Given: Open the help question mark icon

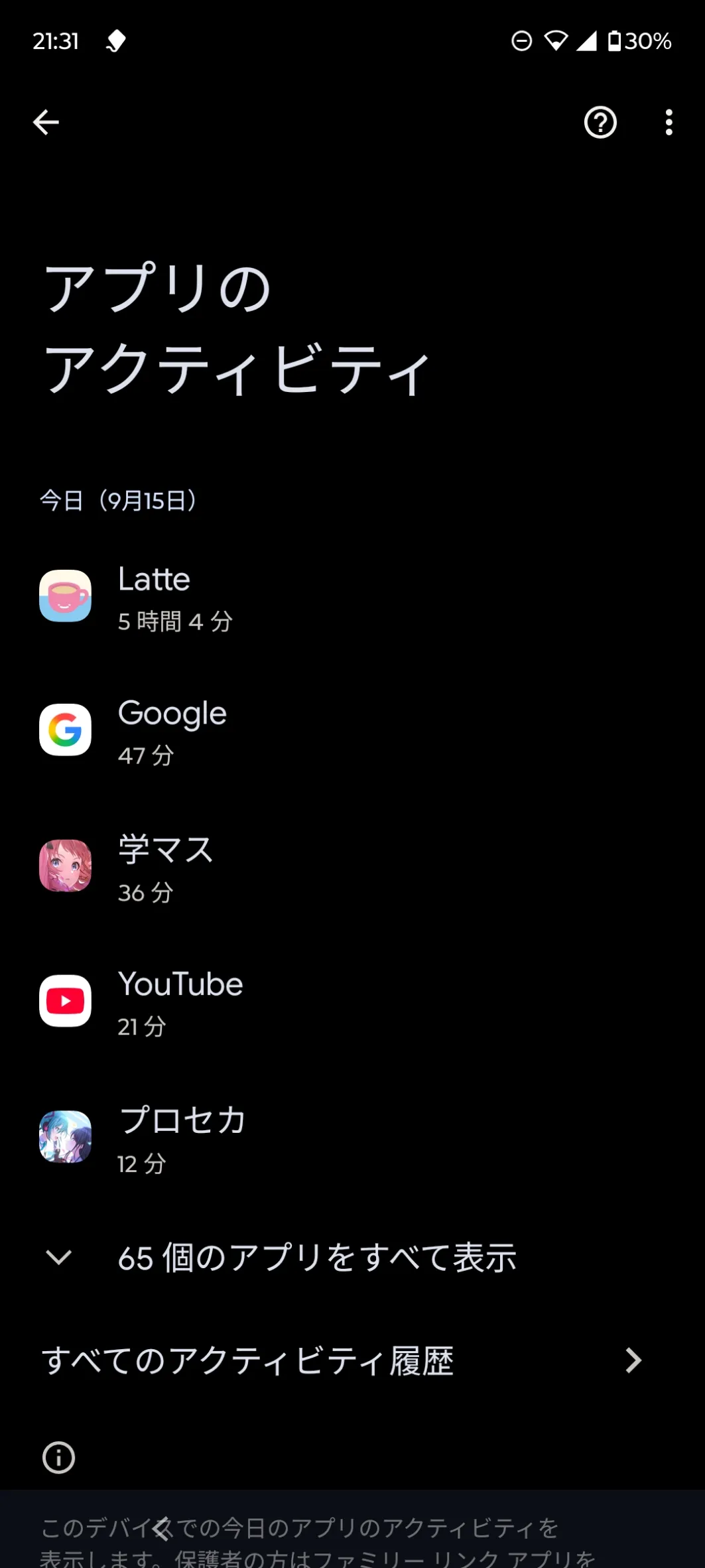Looking at the screenshot, I should click(x=600, y=123).
